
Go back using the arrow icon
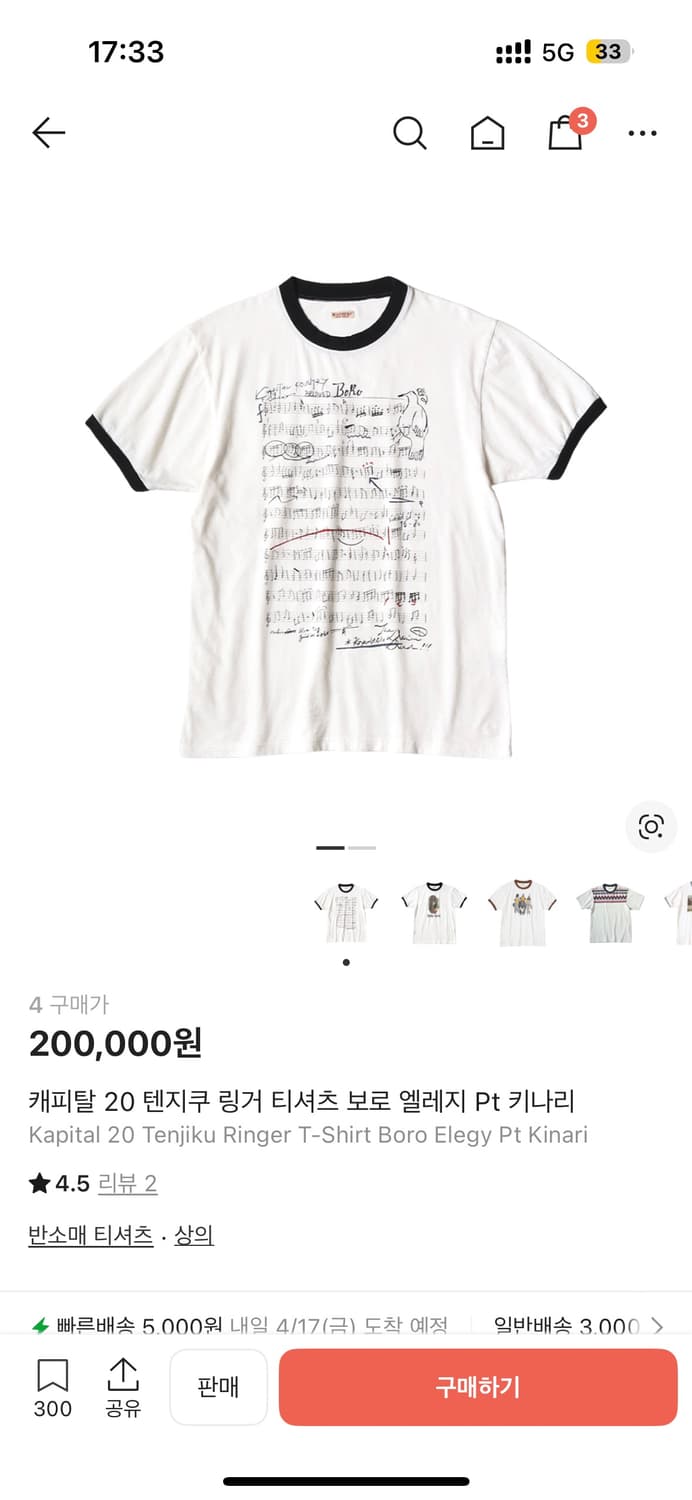pyautogui.click(x=48, y=133)
